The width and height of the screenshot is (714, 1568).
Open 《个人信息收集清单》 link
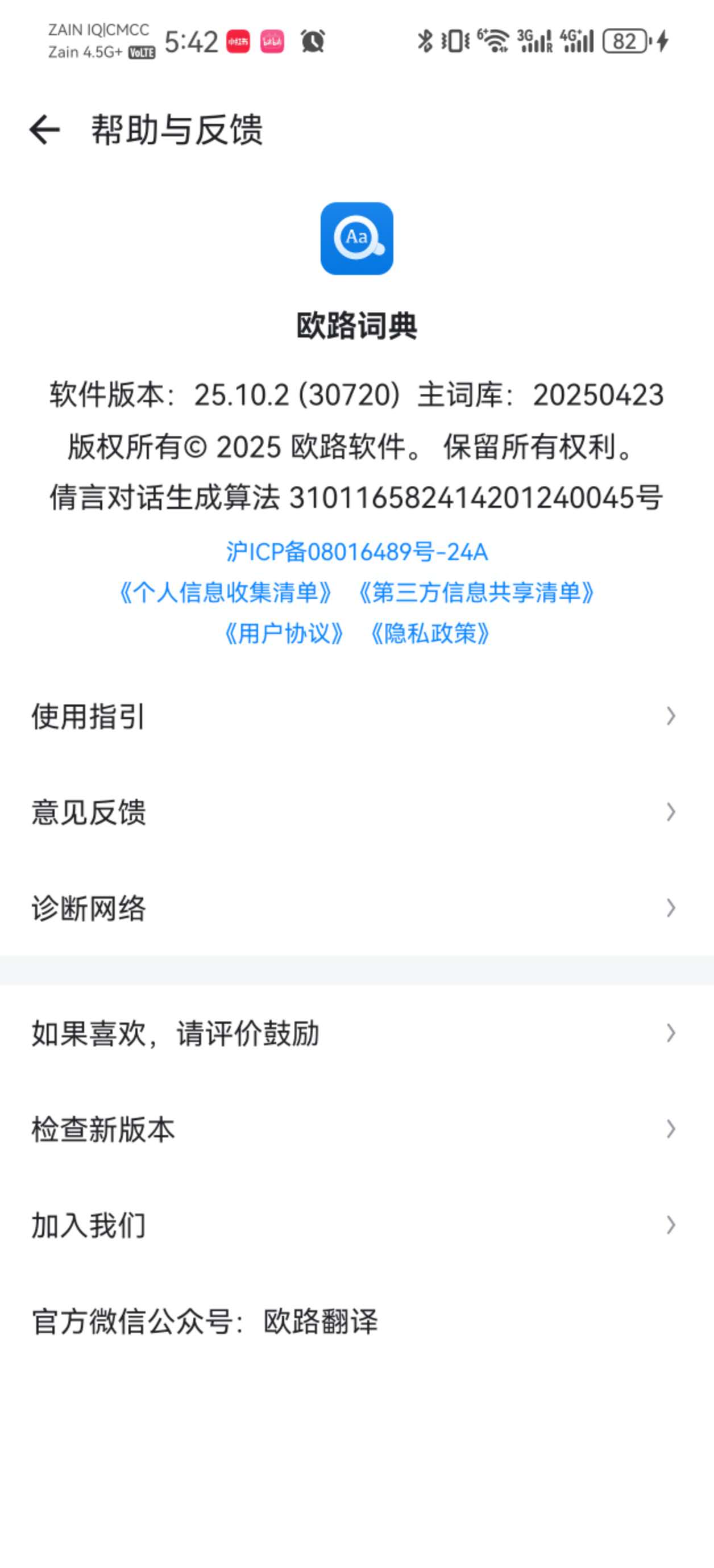click(x=225, y=592)
